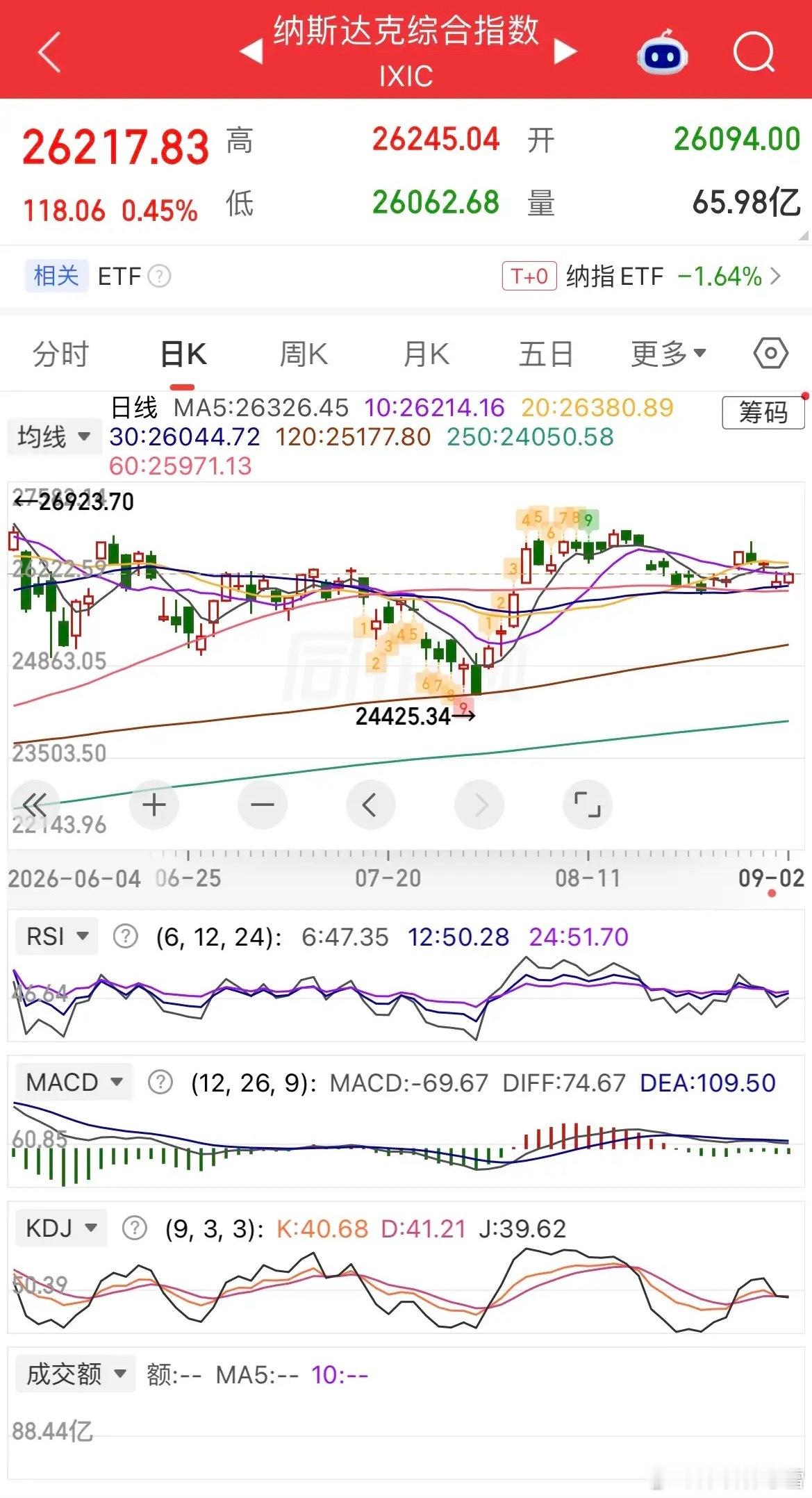The height and width of the screenshot is (1498, 812).
Task: Zoom out the chart with the minus button
Action: (x=263, y=805)
